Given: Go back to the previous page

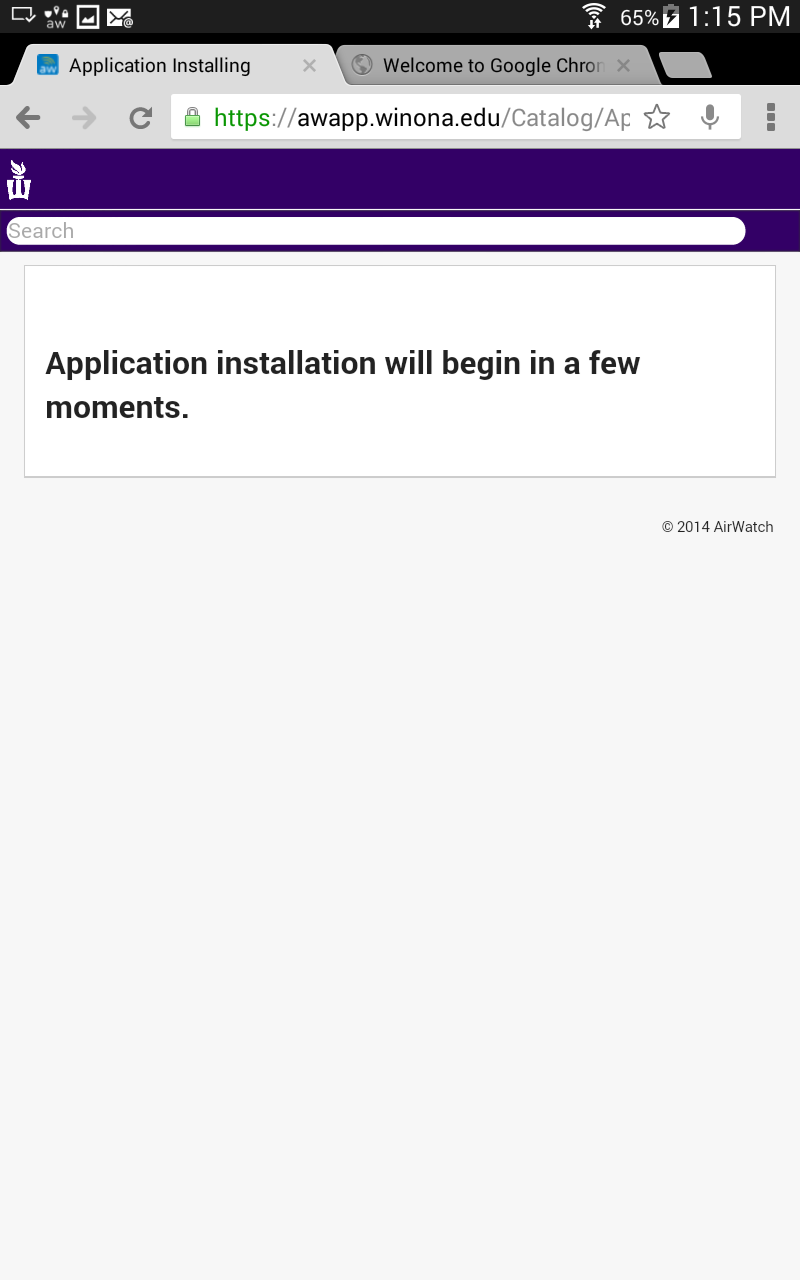Looking at the screenshot, I should (28, 118).
